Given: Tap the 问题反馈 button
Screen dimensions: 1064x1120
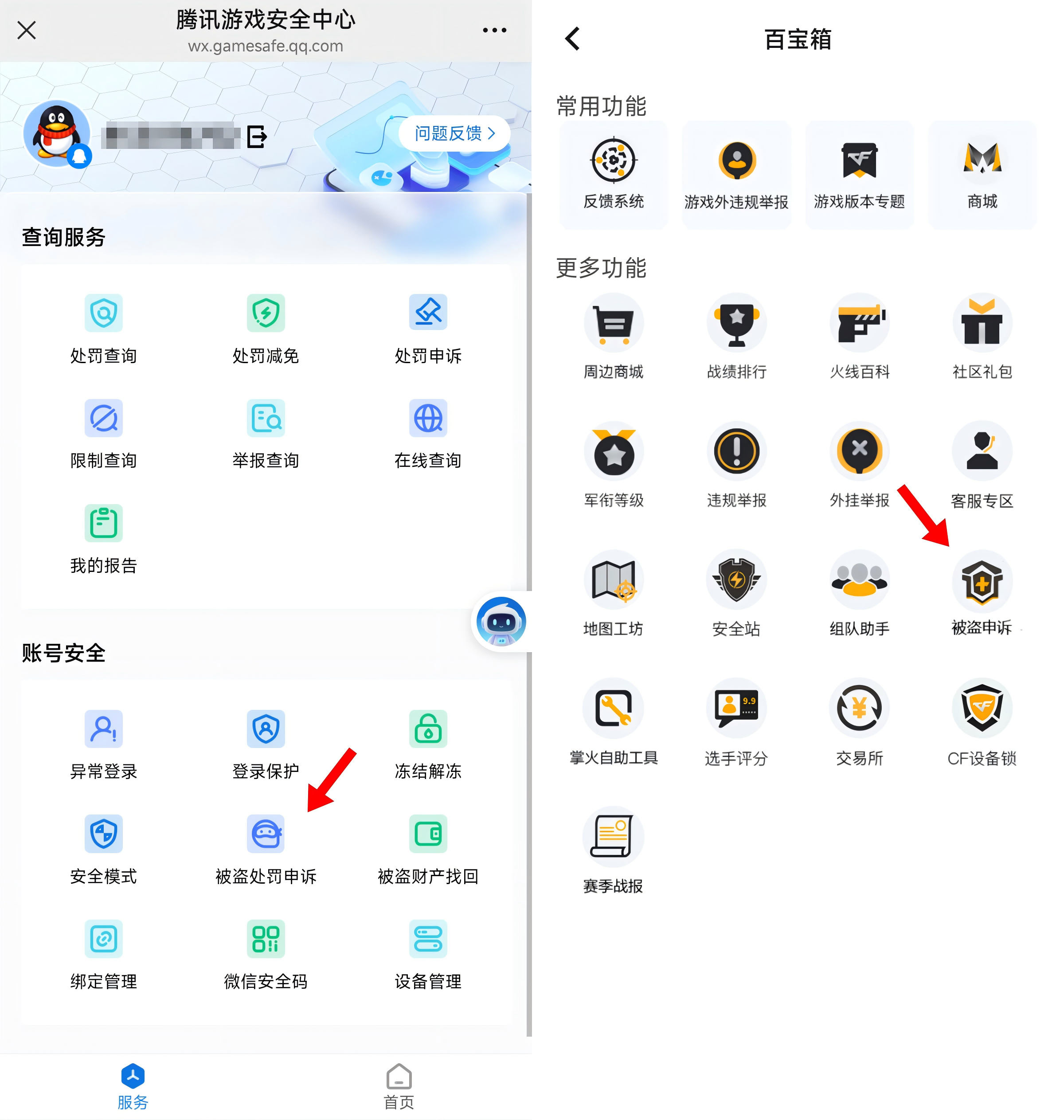Looking at the screenshot, I should click(454, 133).
